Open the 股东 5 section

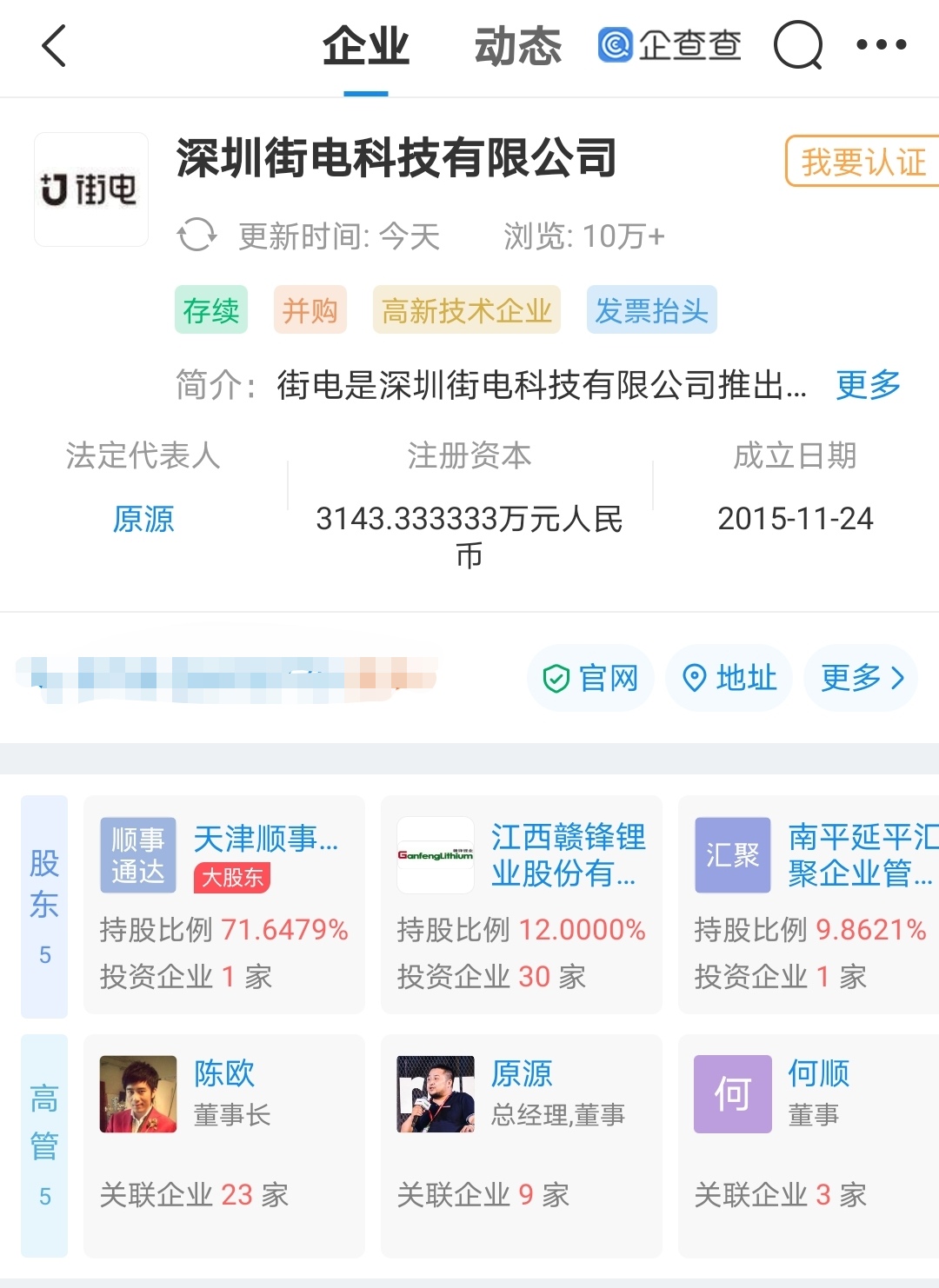[44, 906]
